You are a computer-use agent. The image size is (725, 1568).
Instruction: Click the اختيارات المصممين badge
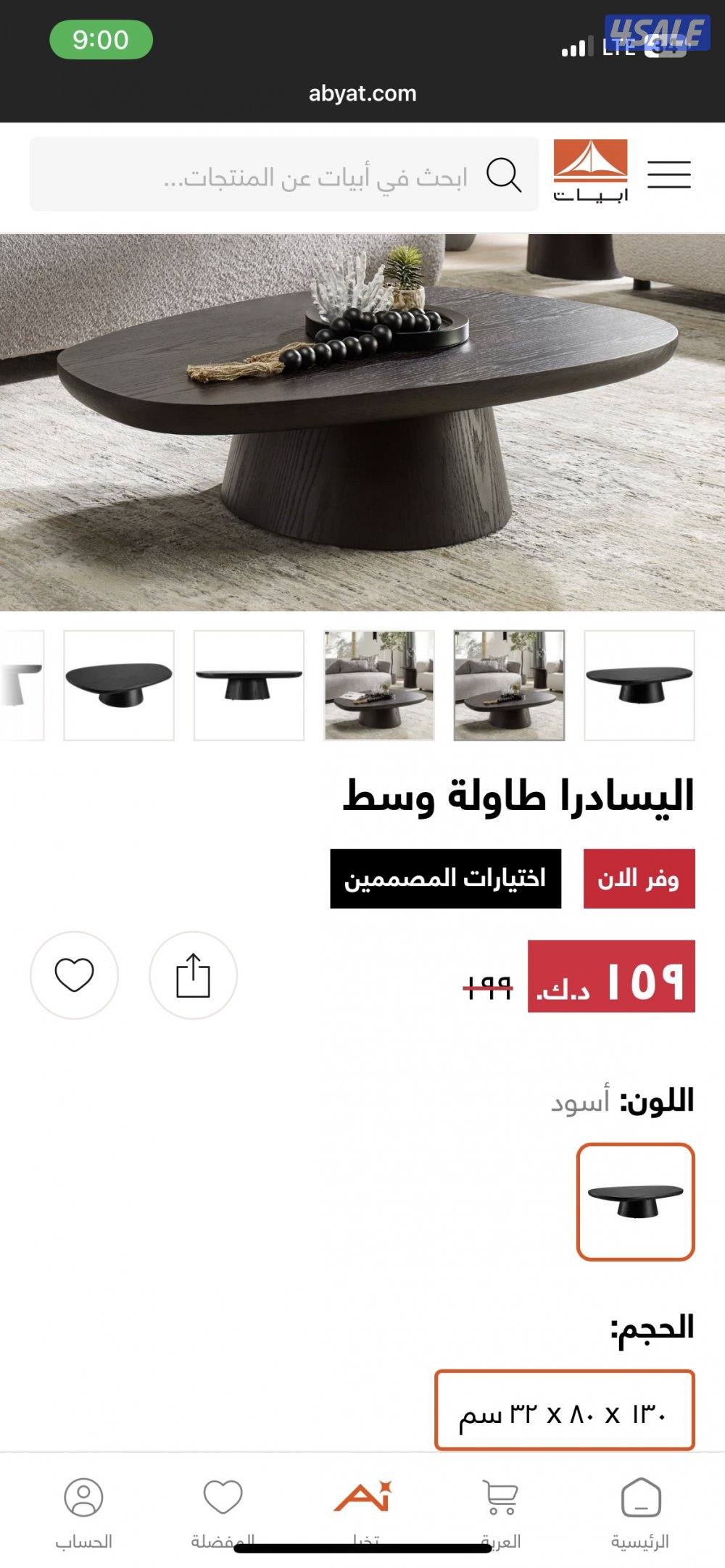coord(444,877)
